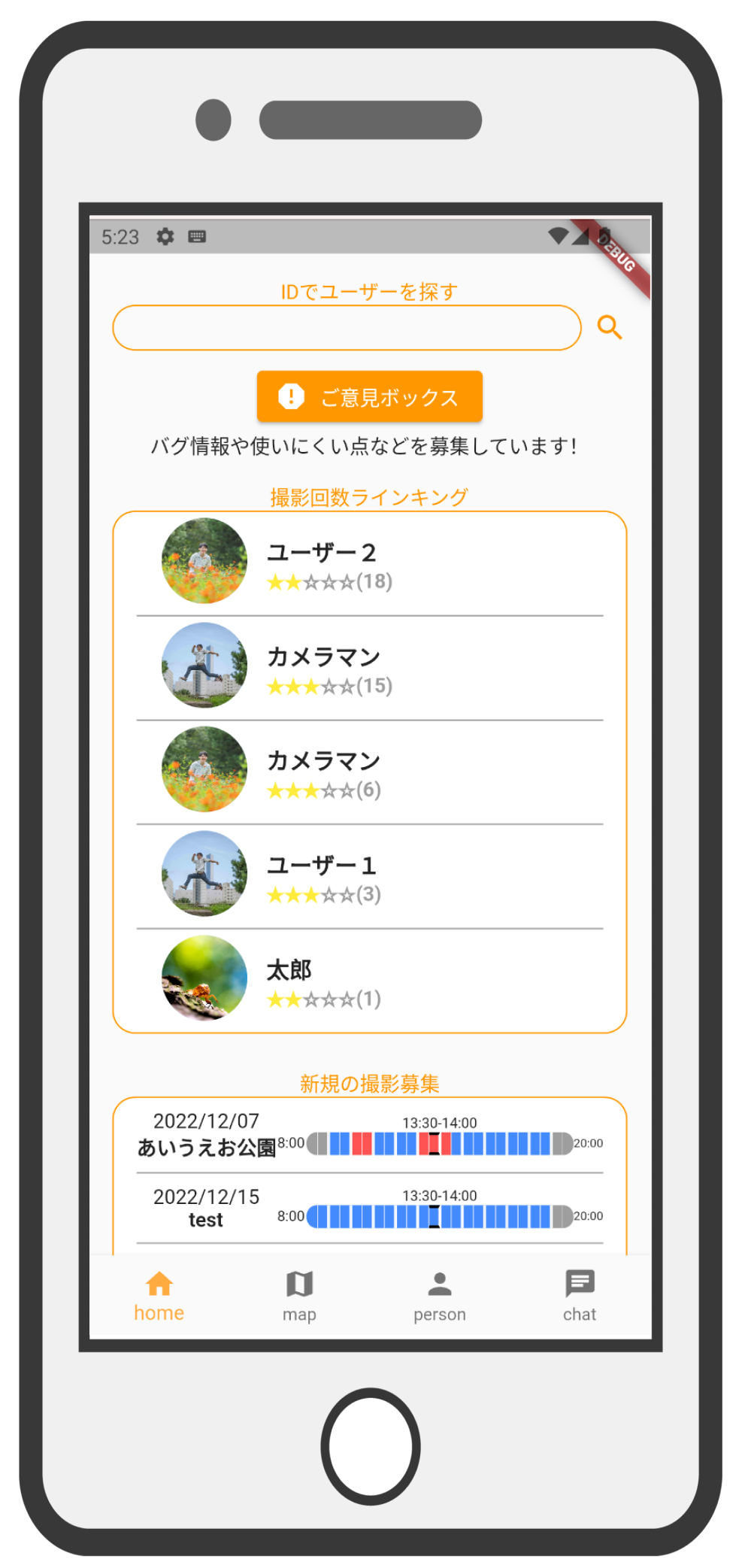
Task: Switch to the chat tab
Action: tap(580, 1296)
